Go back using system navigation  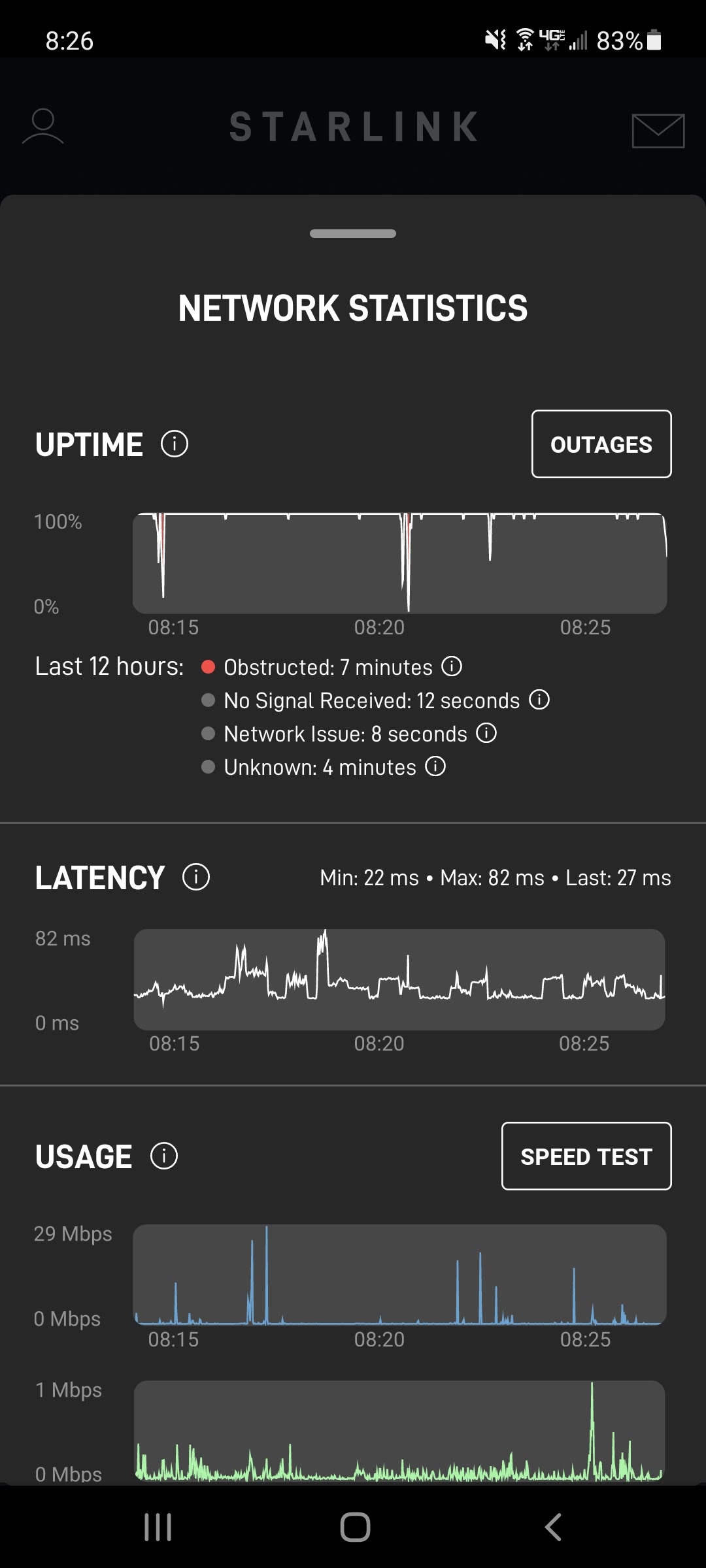pyautogui.click(x=553, y=1527)
